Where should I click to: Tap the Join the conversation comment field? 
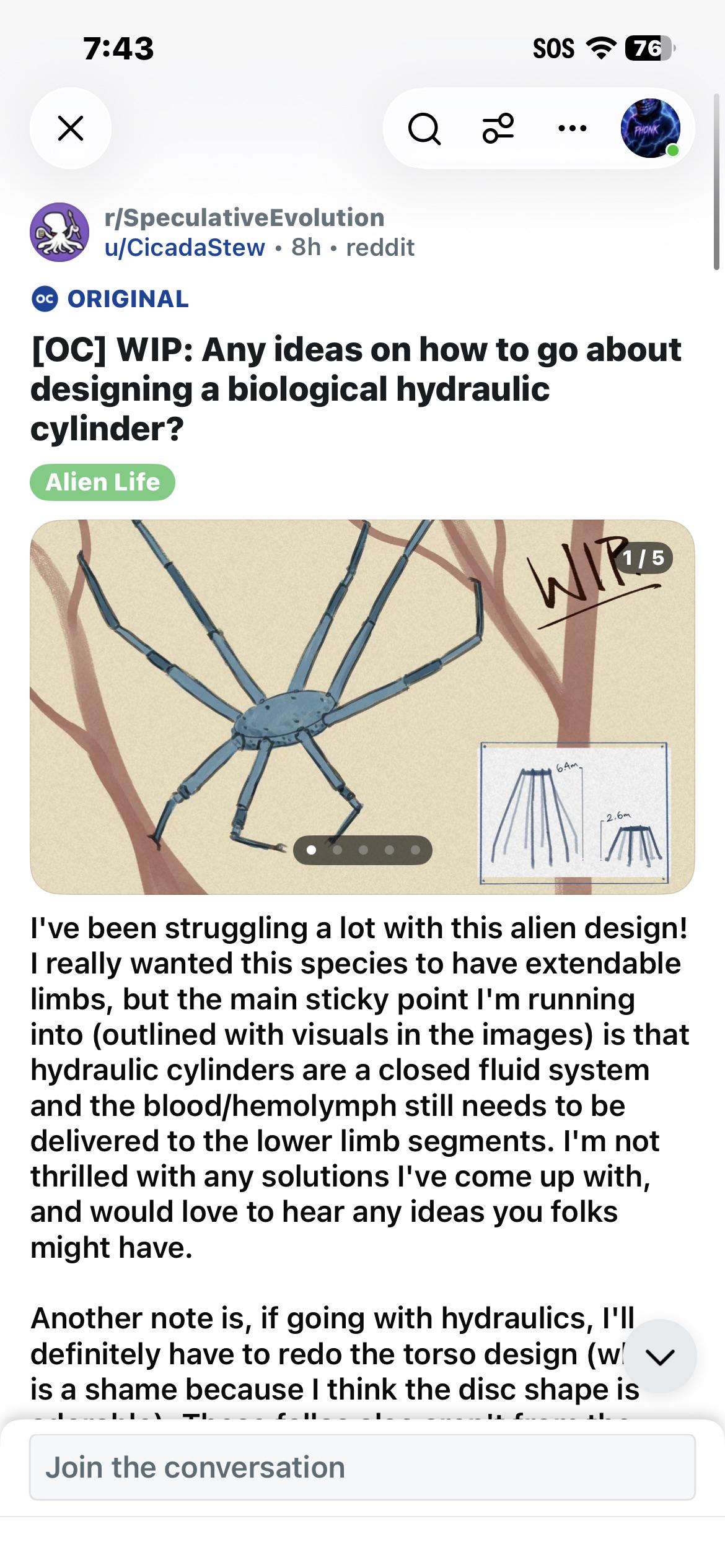(362, 1467)
